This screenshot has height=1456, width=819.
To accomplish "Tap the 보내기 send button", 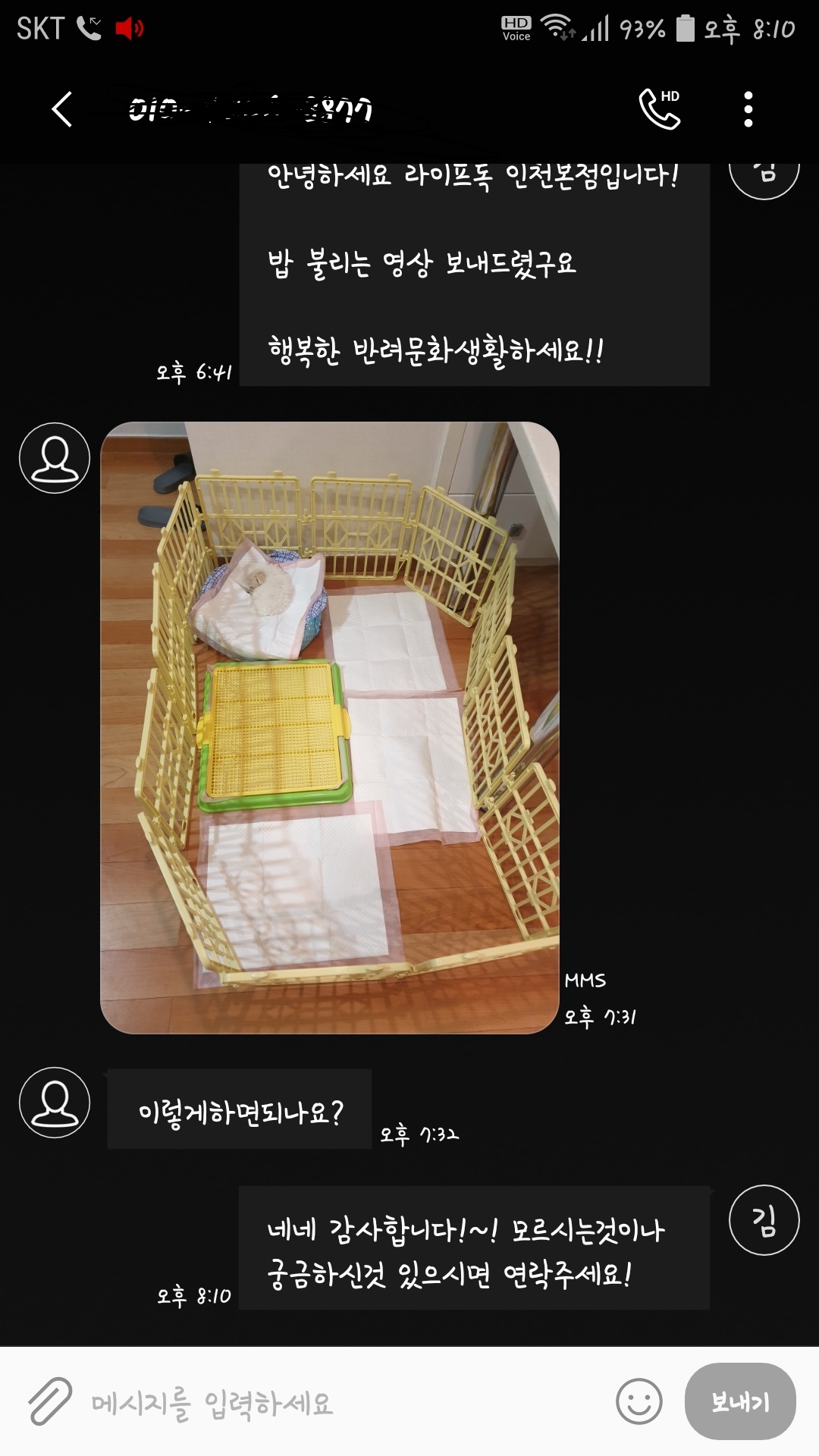I will 739,1401.
